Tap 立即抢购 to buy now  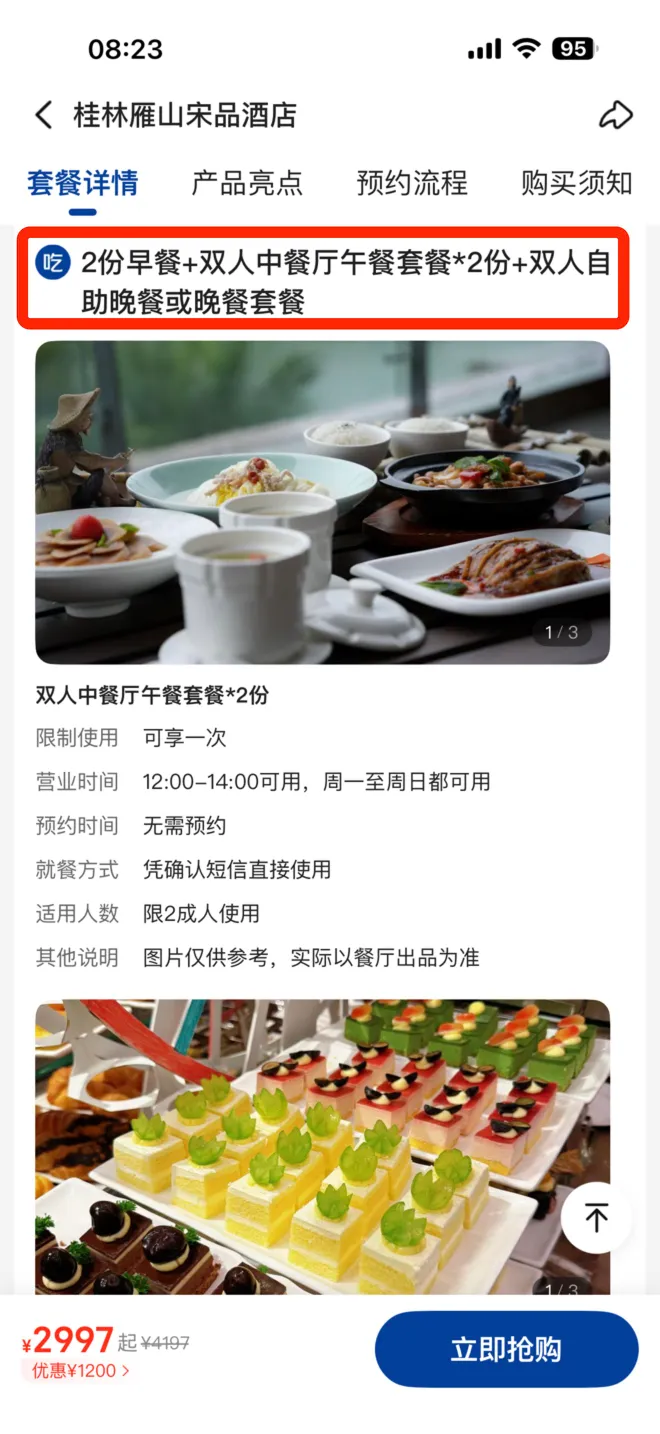[506, 1349]
